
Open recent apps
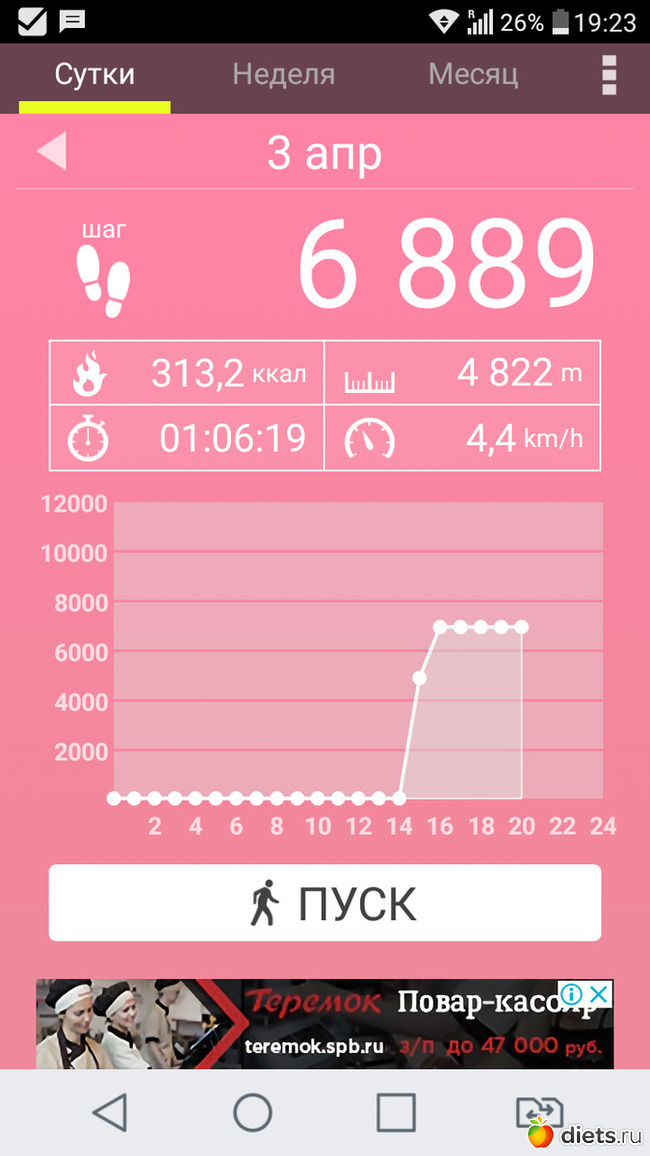(x=396, y=1112)
